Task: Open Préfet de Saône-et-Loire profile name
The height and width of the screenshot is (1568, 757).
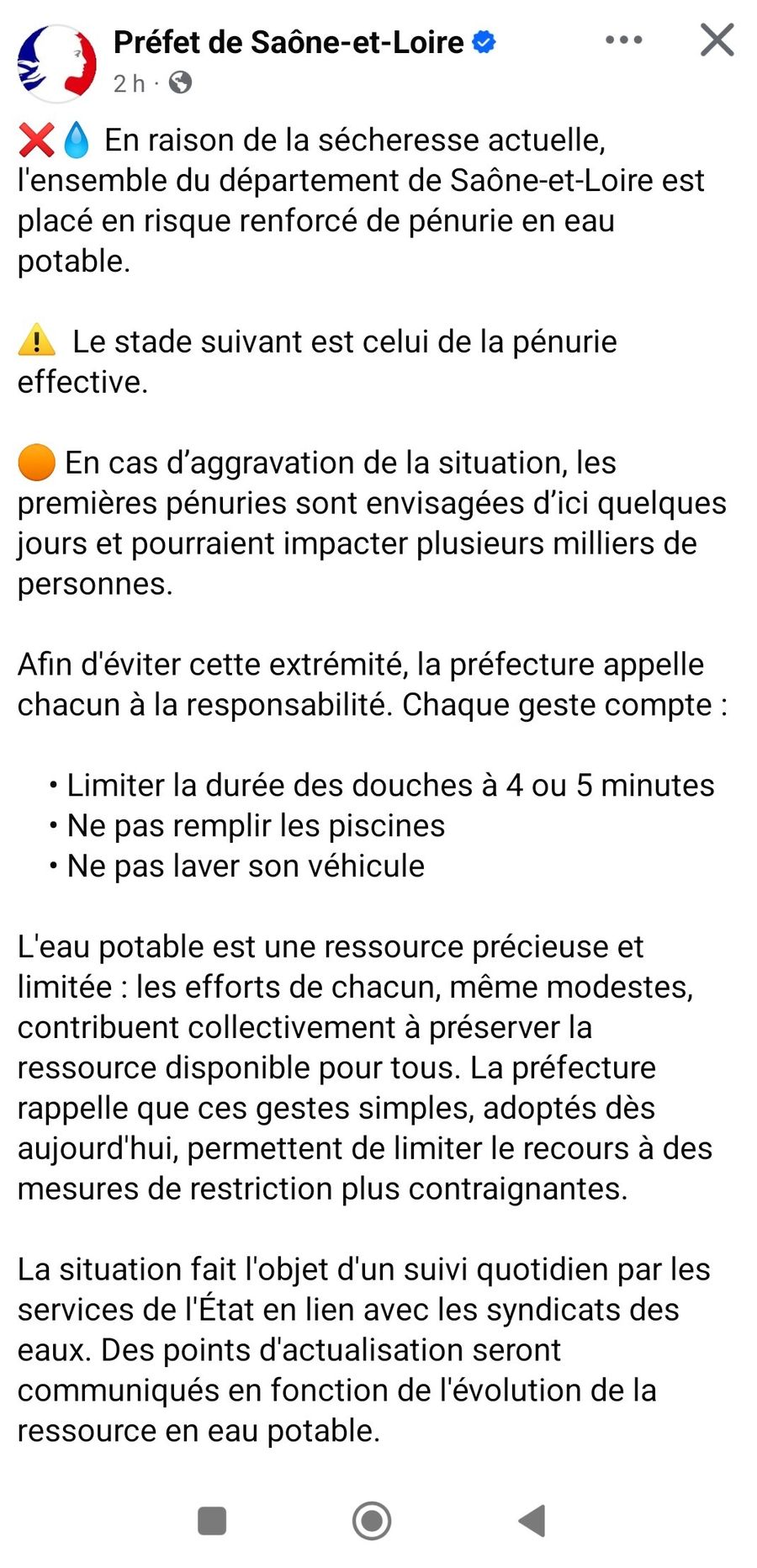Action: pos(289,42)
